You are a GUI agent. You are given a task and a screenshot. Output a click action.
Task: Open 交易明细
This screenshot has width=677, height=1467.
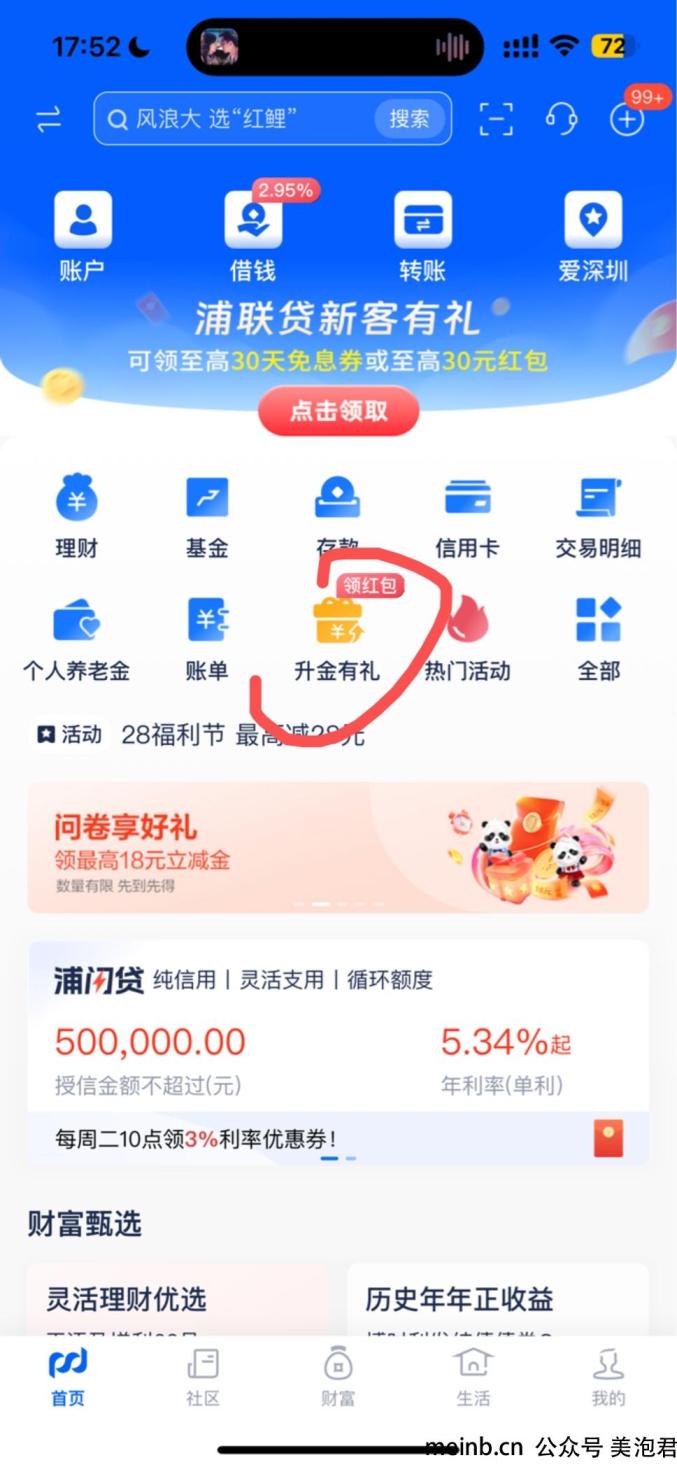[598, 516]
